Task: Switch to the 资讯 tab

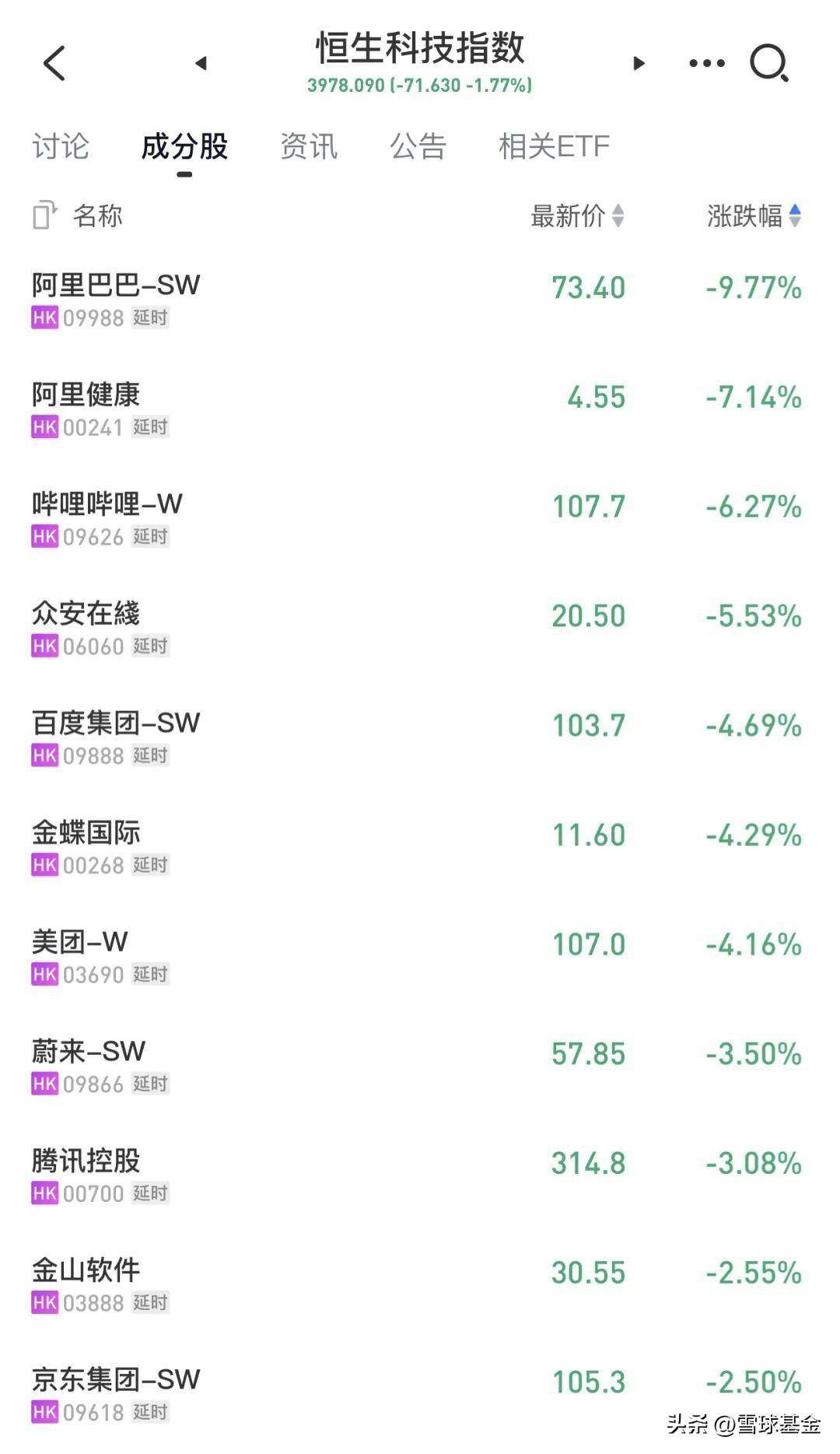Action: point(309,146)
